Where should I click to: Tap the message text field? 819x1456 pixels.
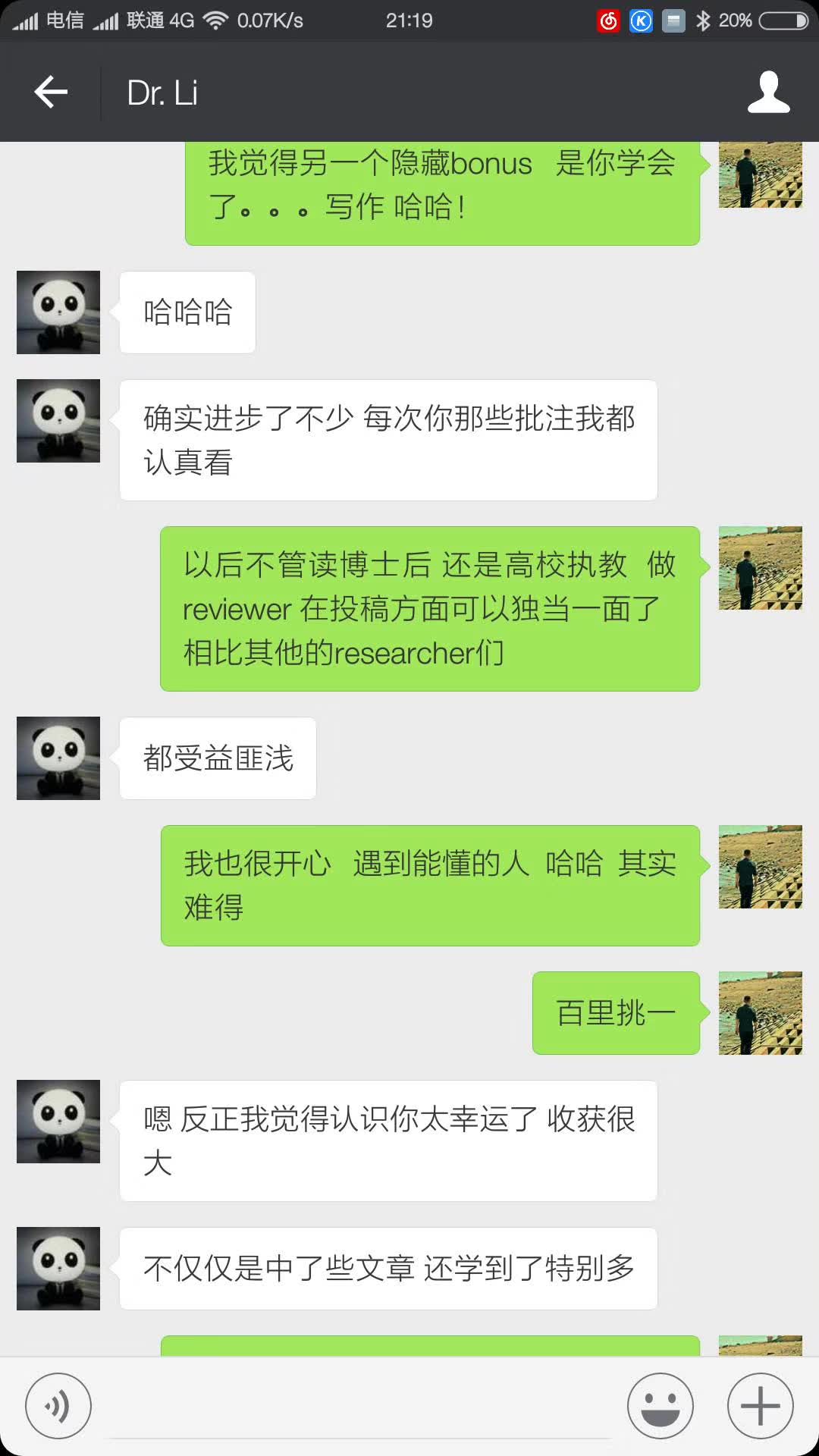coord(360,1407)
